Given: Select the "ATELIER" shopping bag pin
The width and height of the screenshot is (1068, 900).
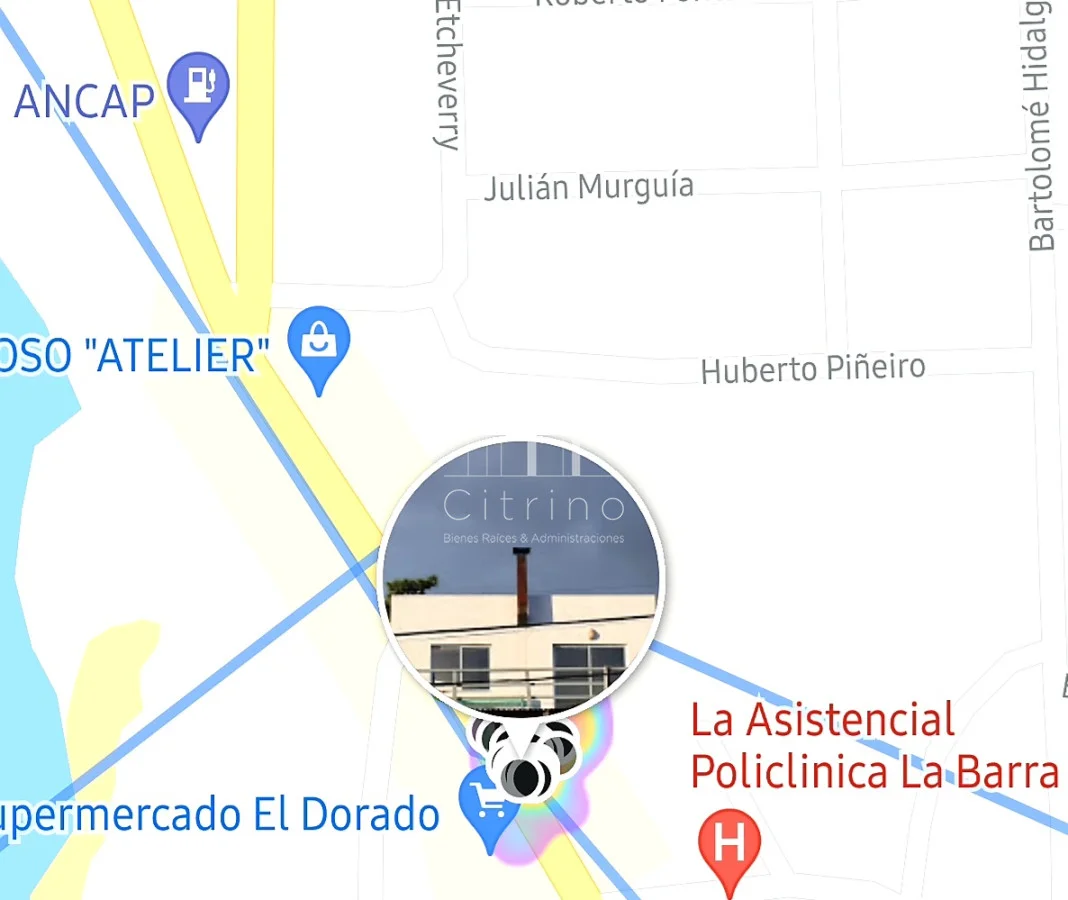Looking at the screenshot, I should 318,342.
